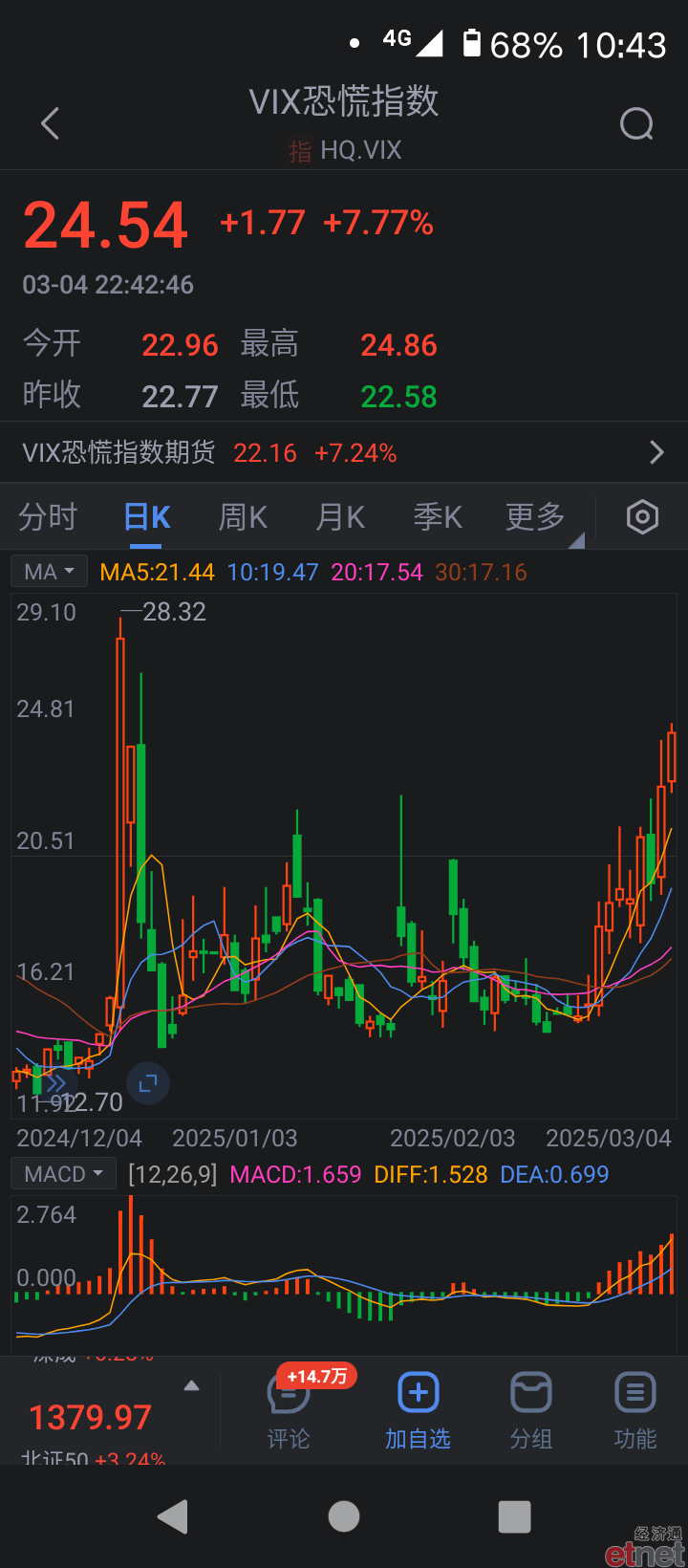Go back using the top-left arrow

[x=51, y=123]
